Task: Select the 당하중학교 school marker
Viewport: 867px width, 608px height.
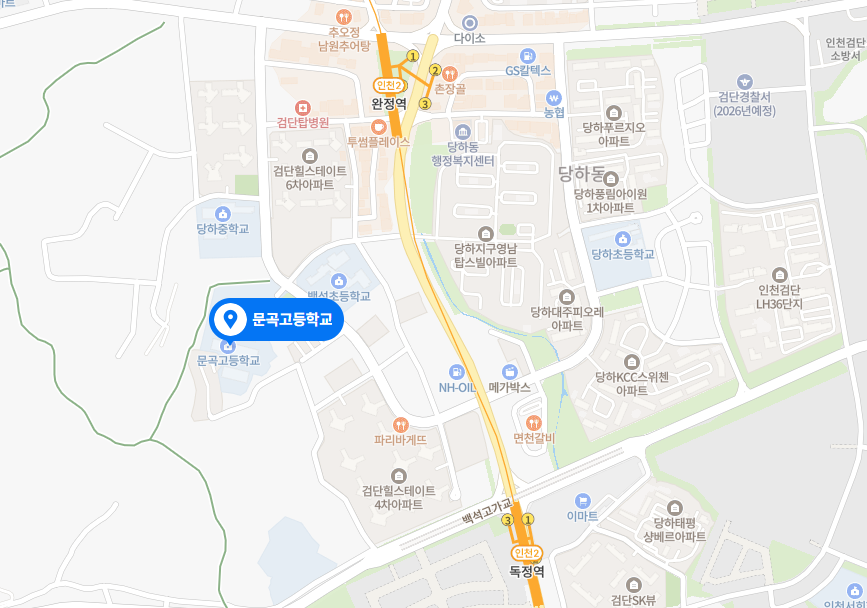Action: point(222,213)
